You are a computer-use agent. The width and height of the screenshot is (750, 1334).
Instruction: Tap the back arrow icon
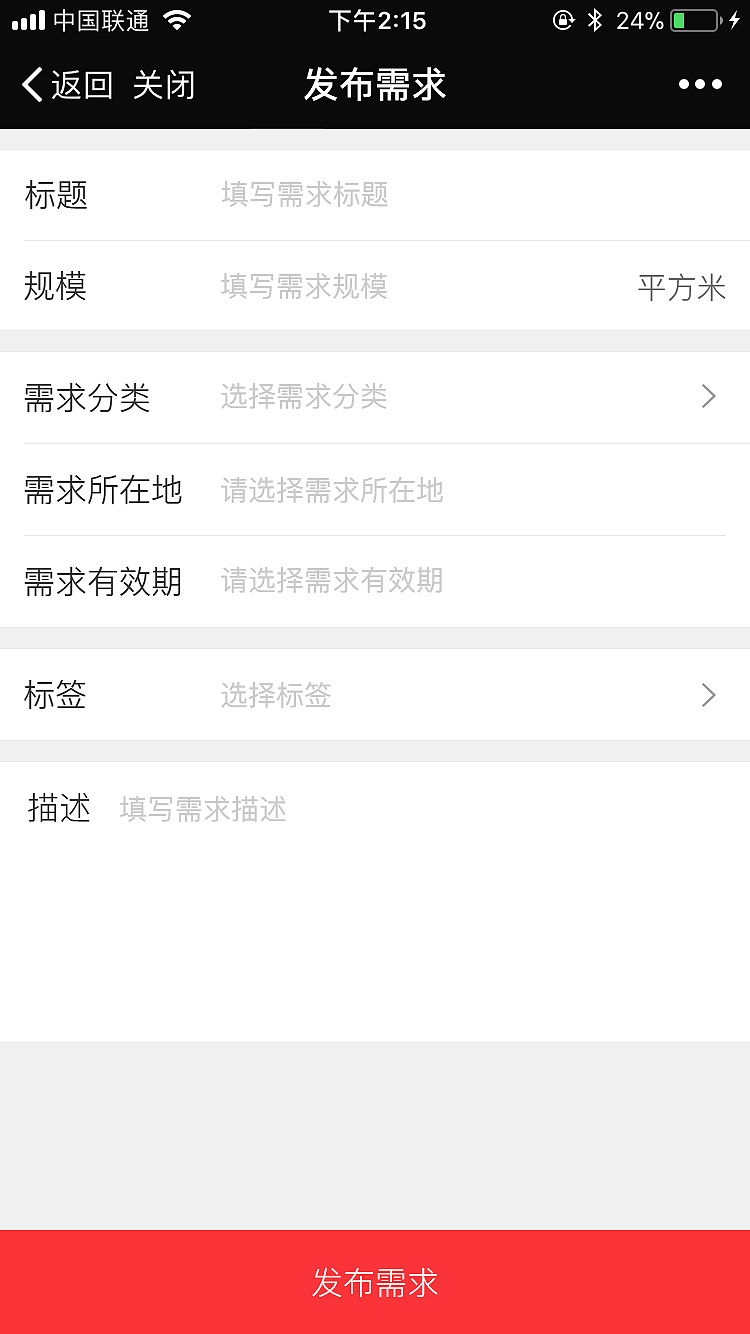click(31, 84)
